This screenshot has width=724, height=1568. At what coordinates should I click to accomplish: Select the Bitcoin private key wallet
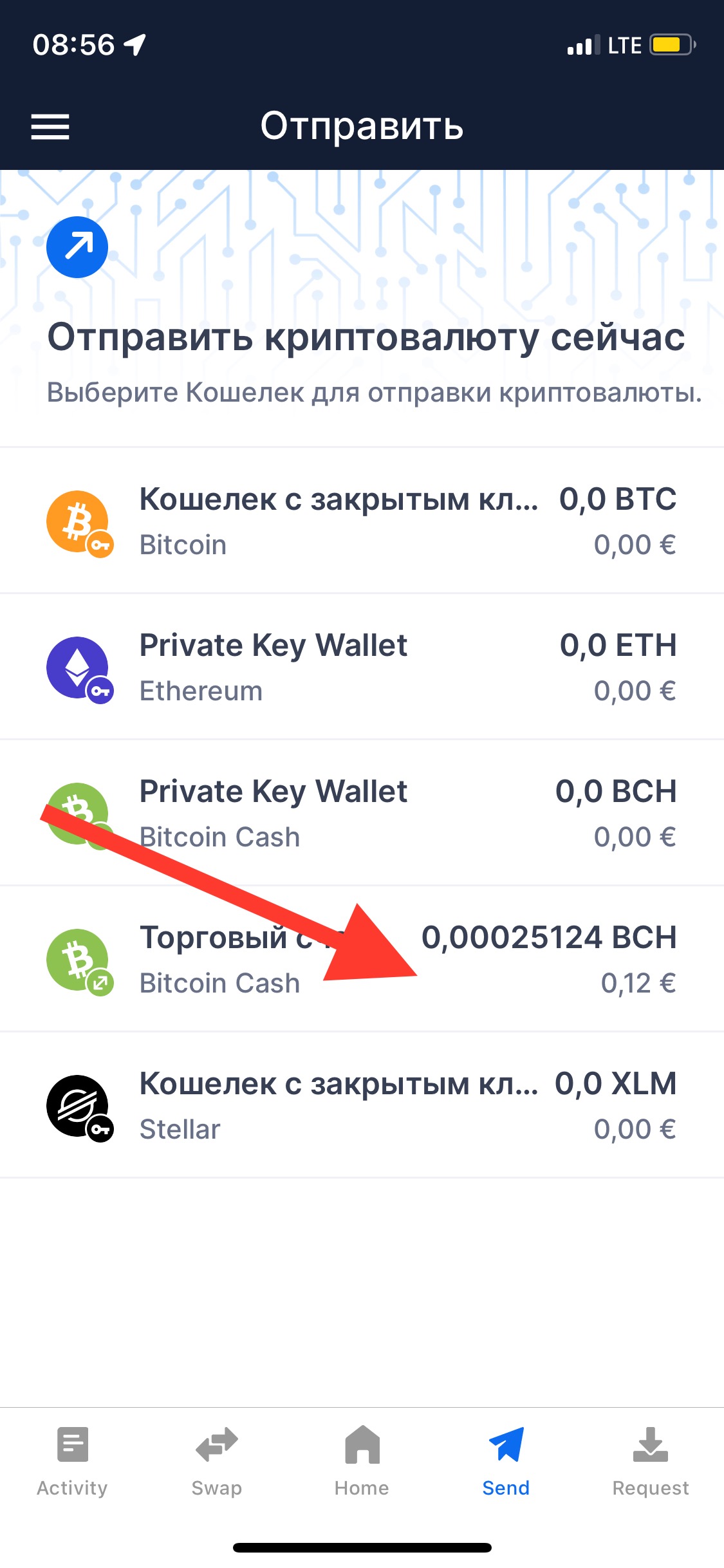pos(362,521)
